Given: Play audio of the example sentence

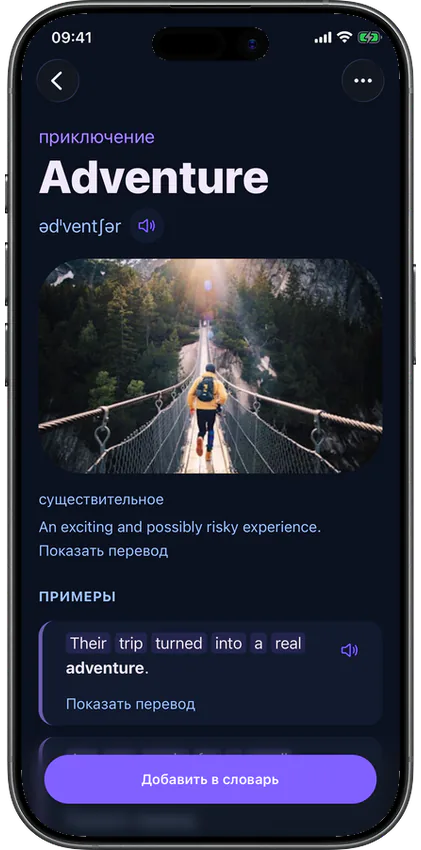Looking at the screenshot, I should click(349, 650).
